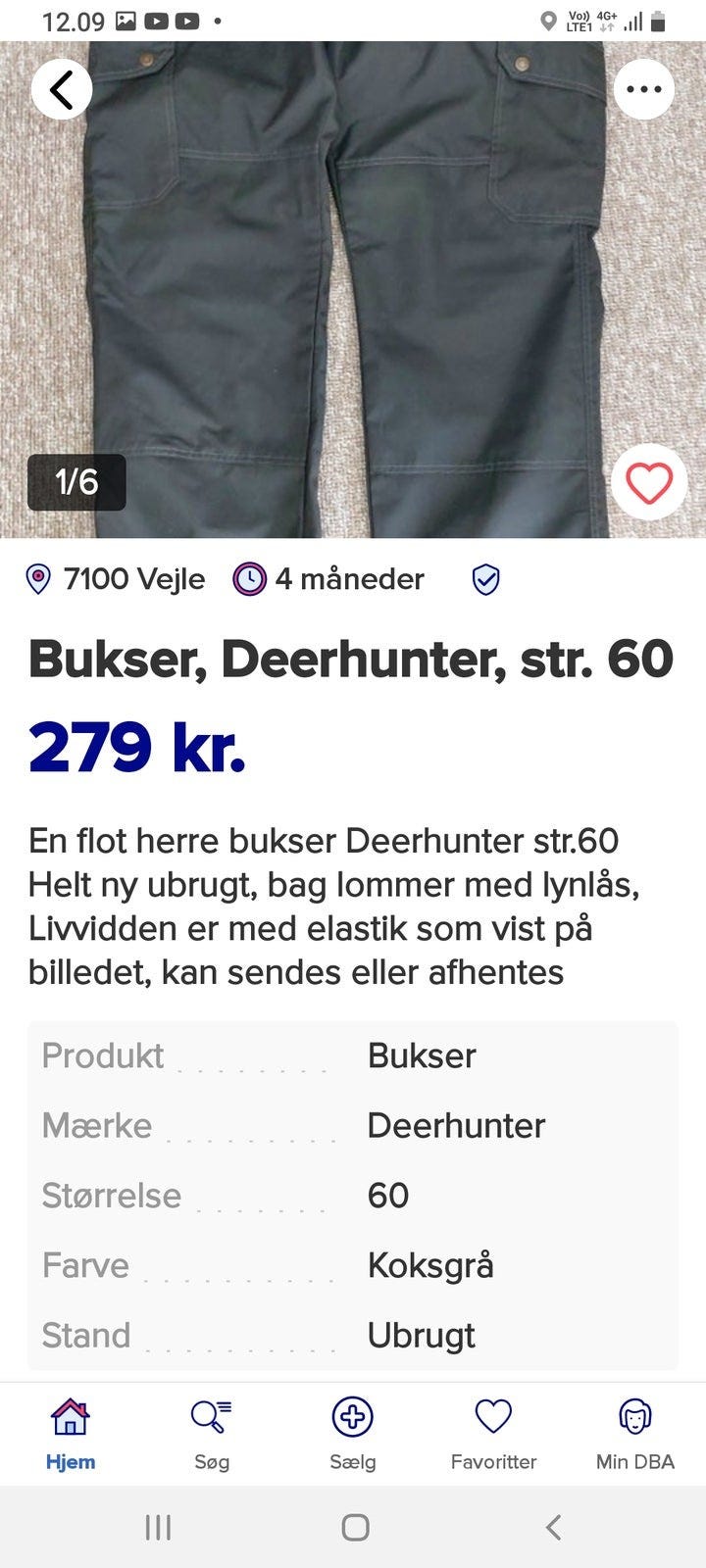
Task: Tap the back chevron to return
Action: tap(62, 88)
